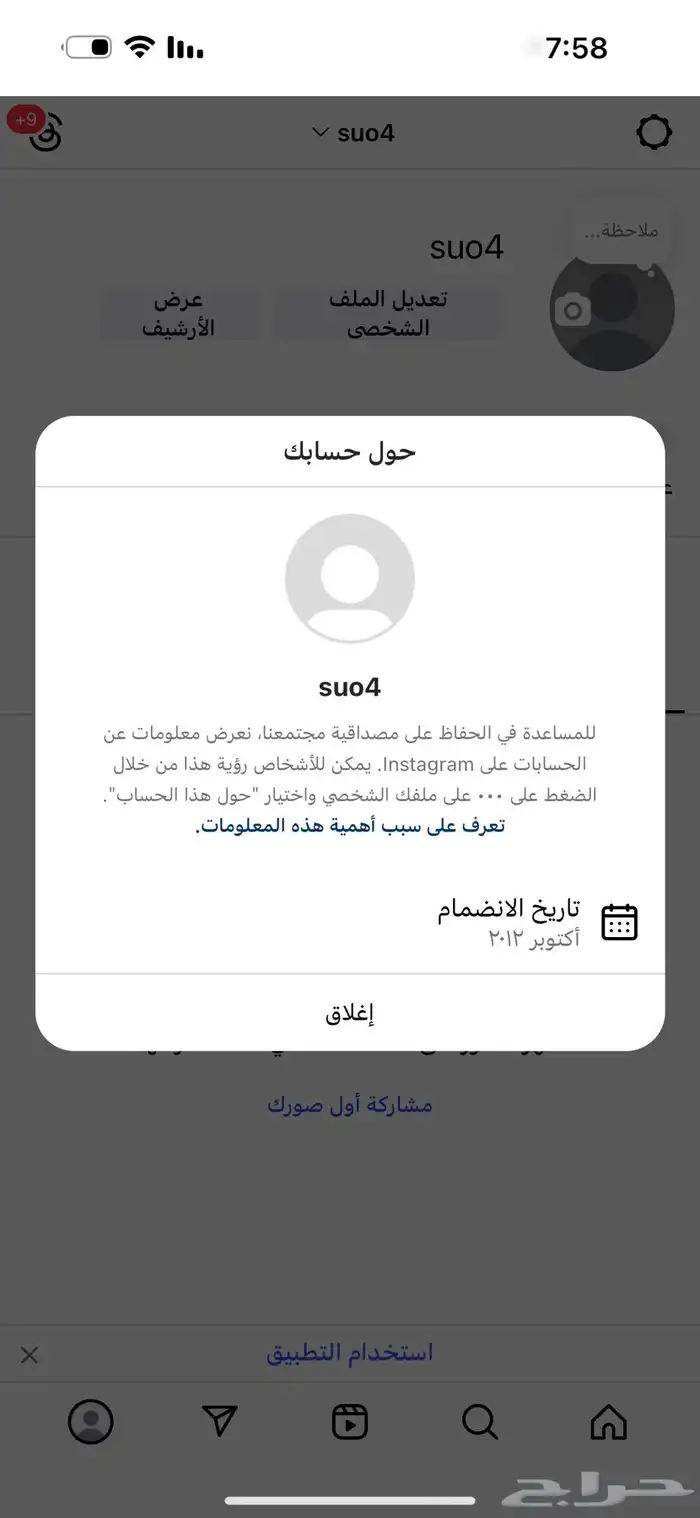Tap the Edit profile button
This screenshot has width=700, height=1518.
(x=388, y=313)
